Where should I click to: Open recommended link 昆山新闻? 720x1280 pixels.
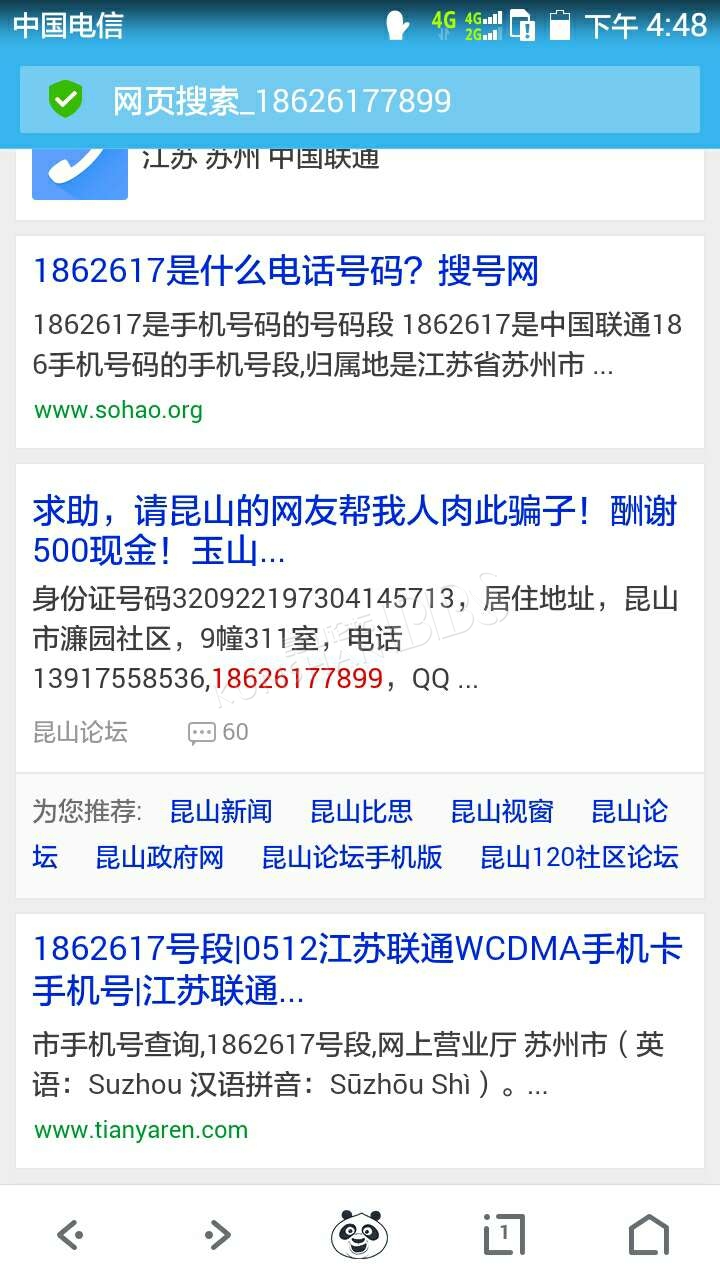221,811
